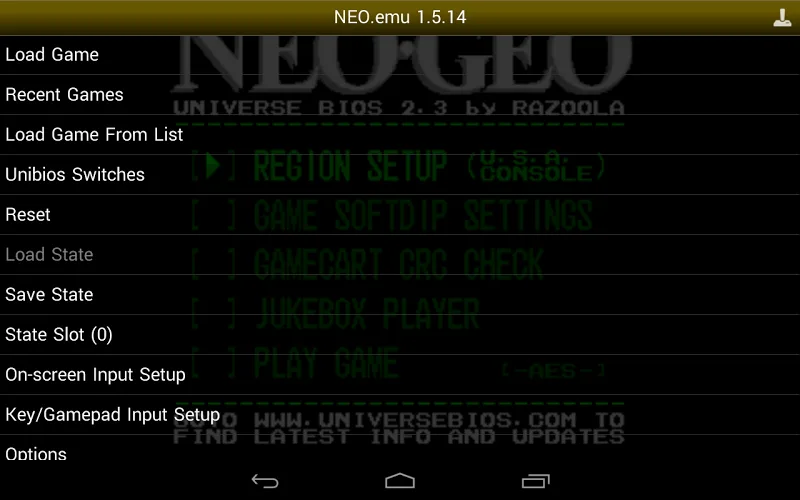
Task: Open Recent Games list
Action: click(x=64, y=95)
